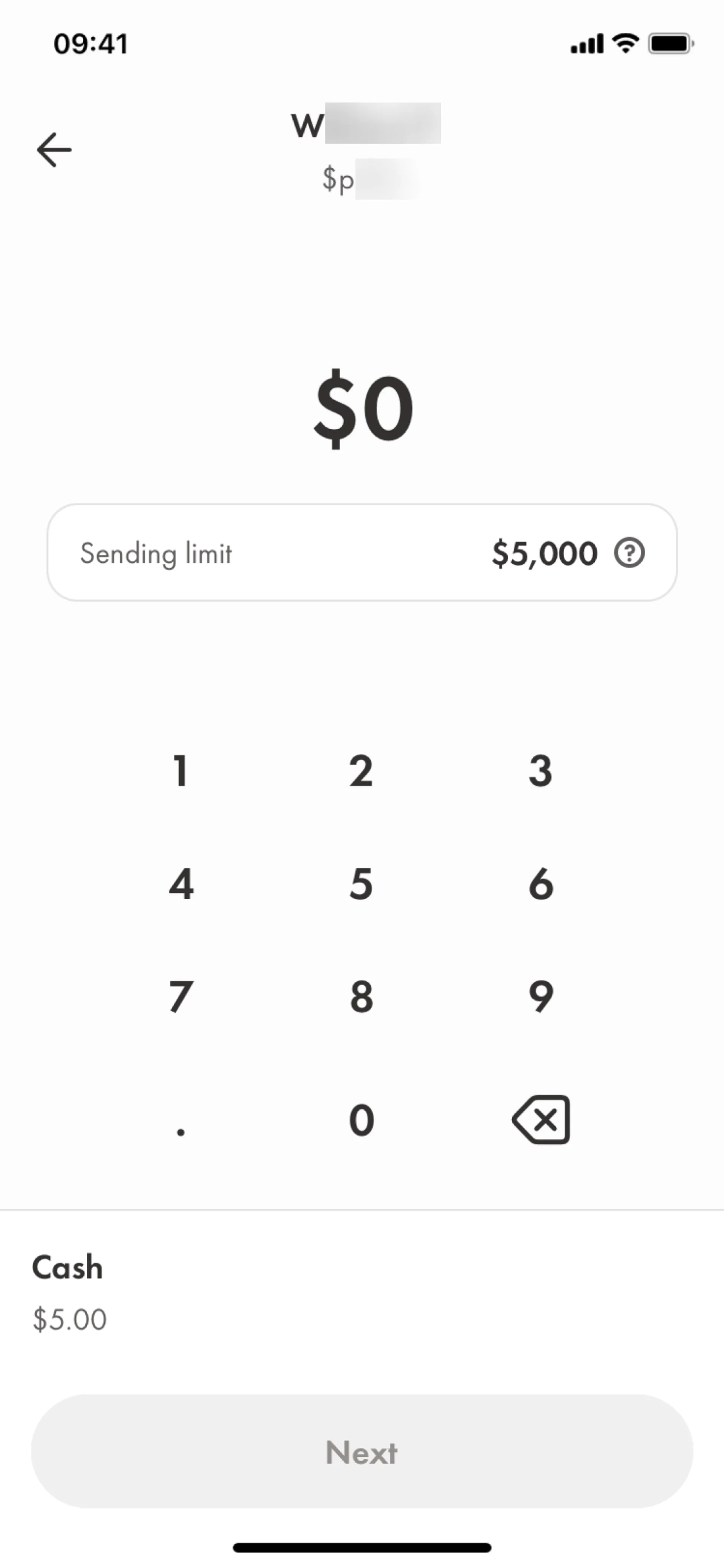Delete the last digit with backspace
Viewport: 724px width, 1568px height.
click(x=540, y=1120)
